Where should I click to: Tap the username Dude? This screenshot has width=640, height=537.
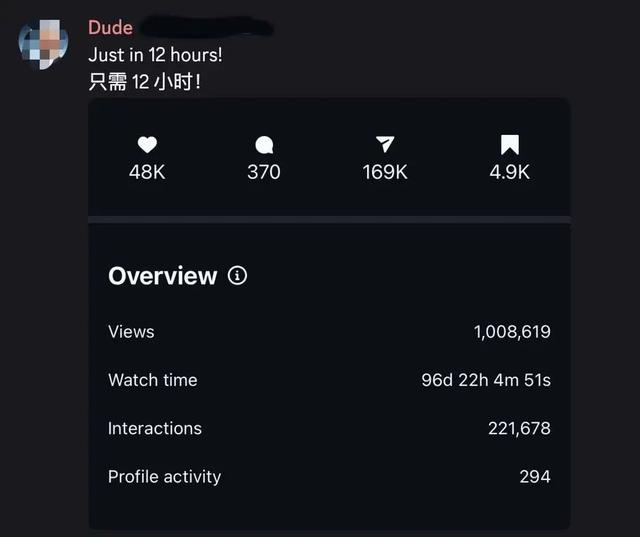tap(110, 28)
